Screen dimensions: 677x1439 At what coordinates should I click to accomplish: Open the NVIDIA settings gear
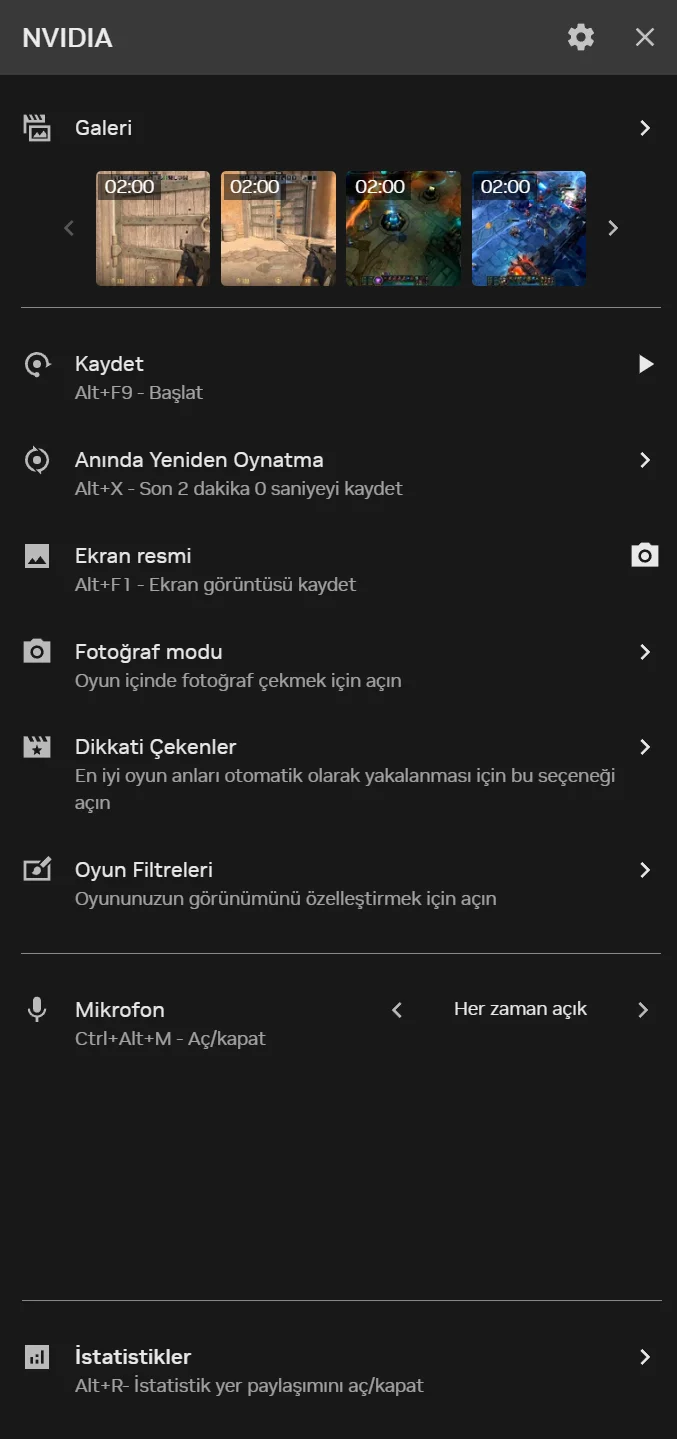click(x=580, y=37)
